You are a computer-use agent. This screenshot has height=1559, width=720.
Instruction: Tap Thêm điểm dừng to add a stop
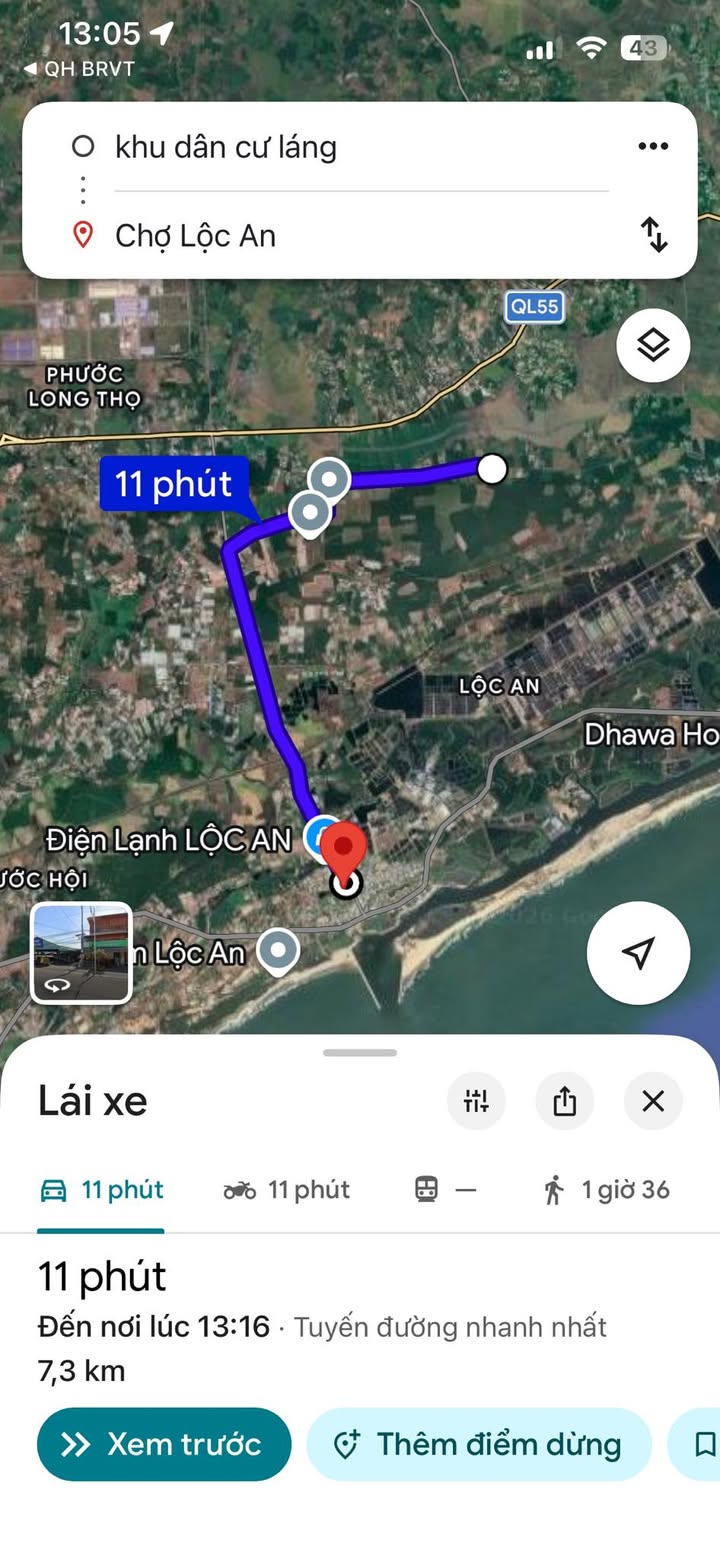[479, 1444]
